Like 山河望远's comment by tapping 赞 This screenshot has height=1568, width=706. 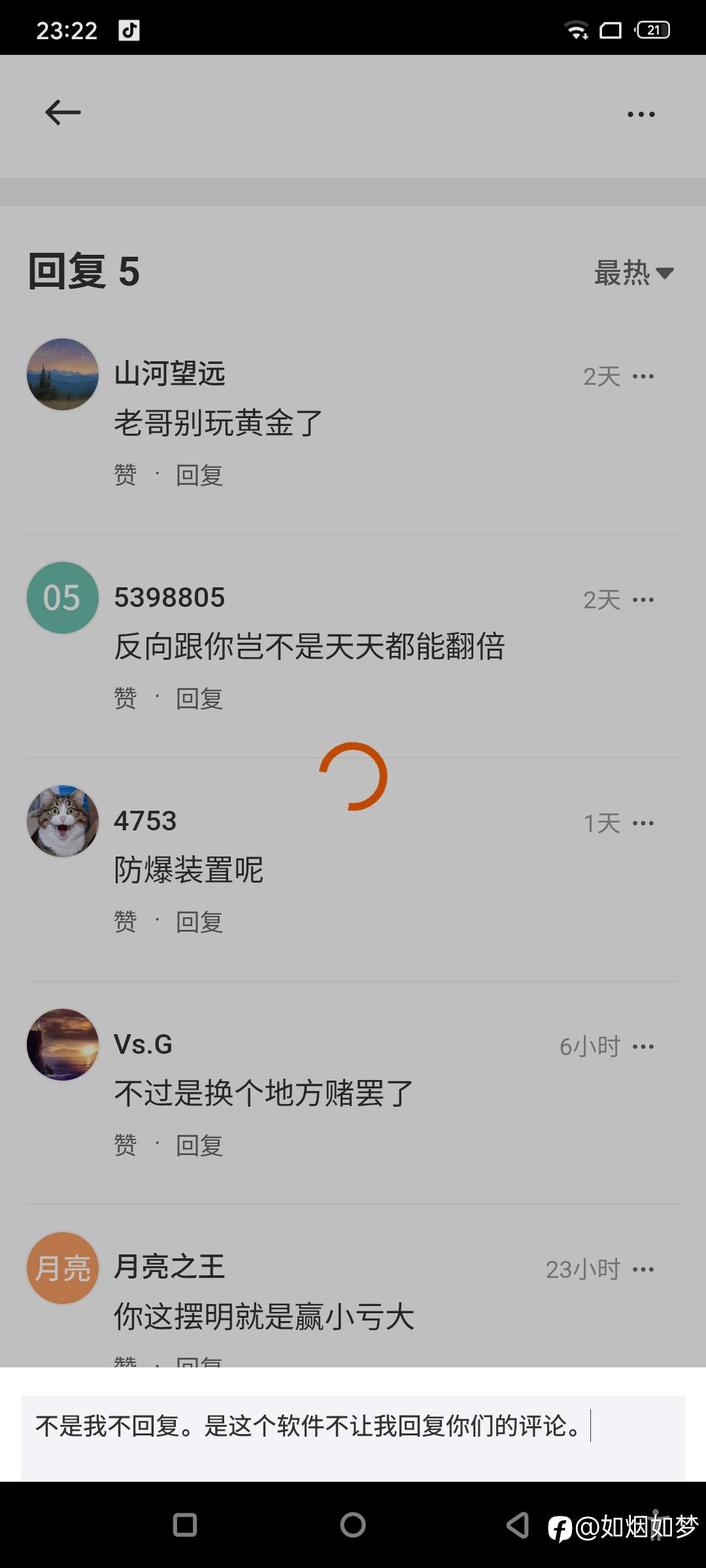126,476
